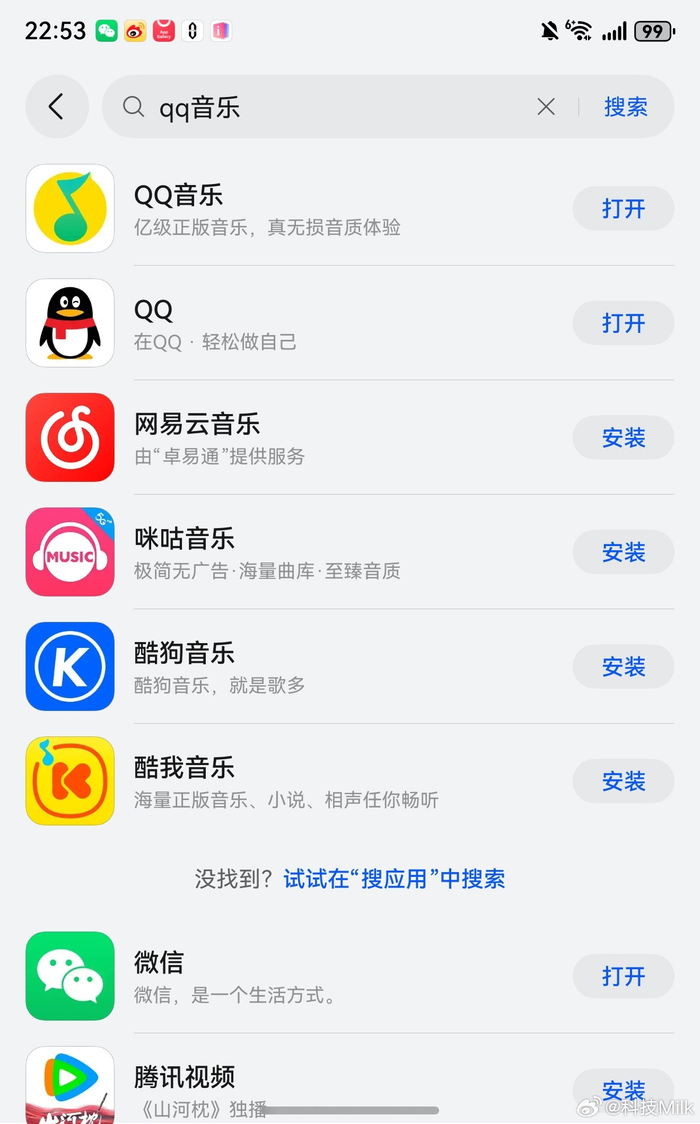Open the QQ音乐 app
Viewport: 700px width, 1124px height.
623,209
